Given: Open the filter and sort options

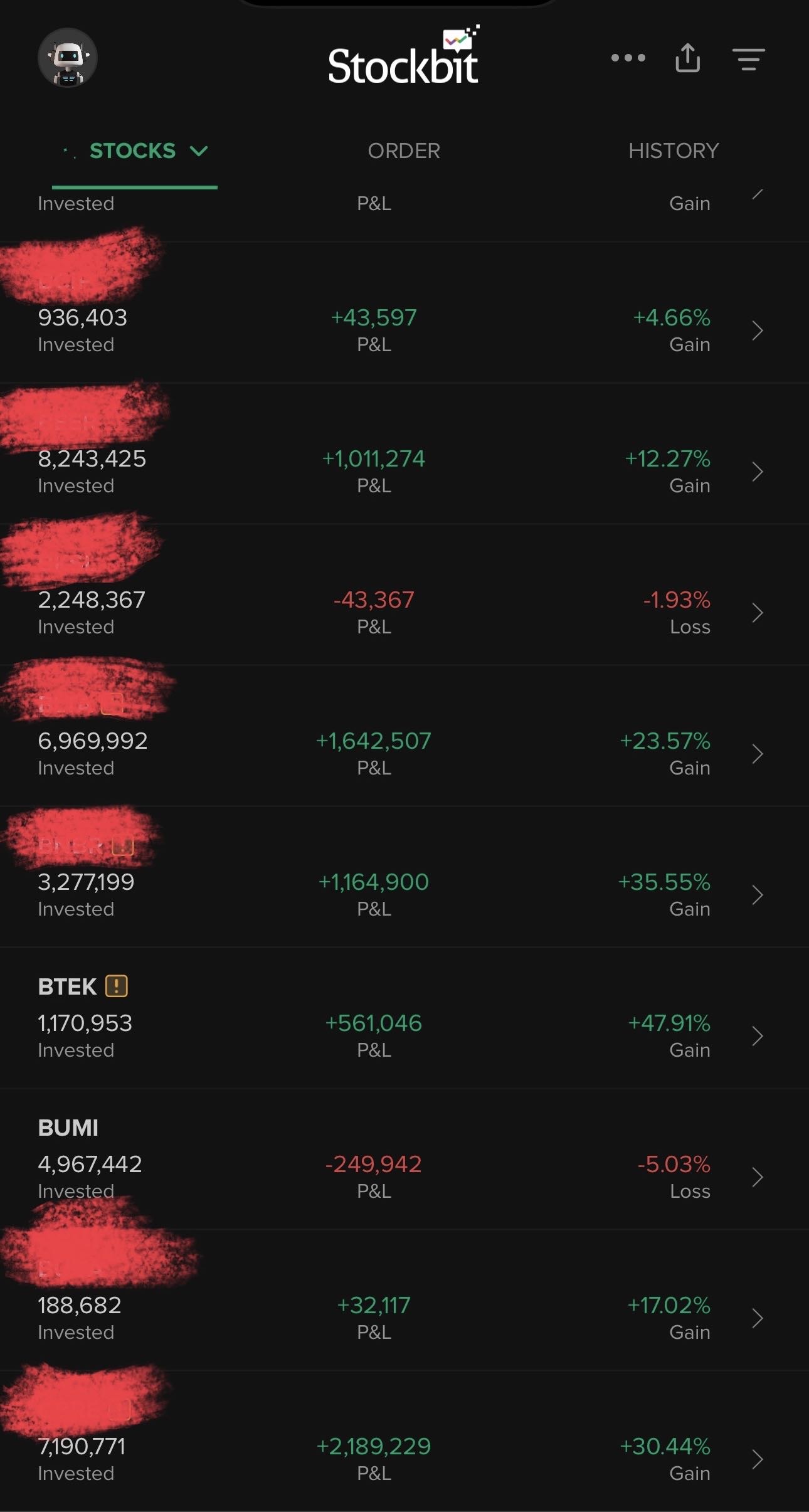Looking at the screenshot, I should coord(748,59).
